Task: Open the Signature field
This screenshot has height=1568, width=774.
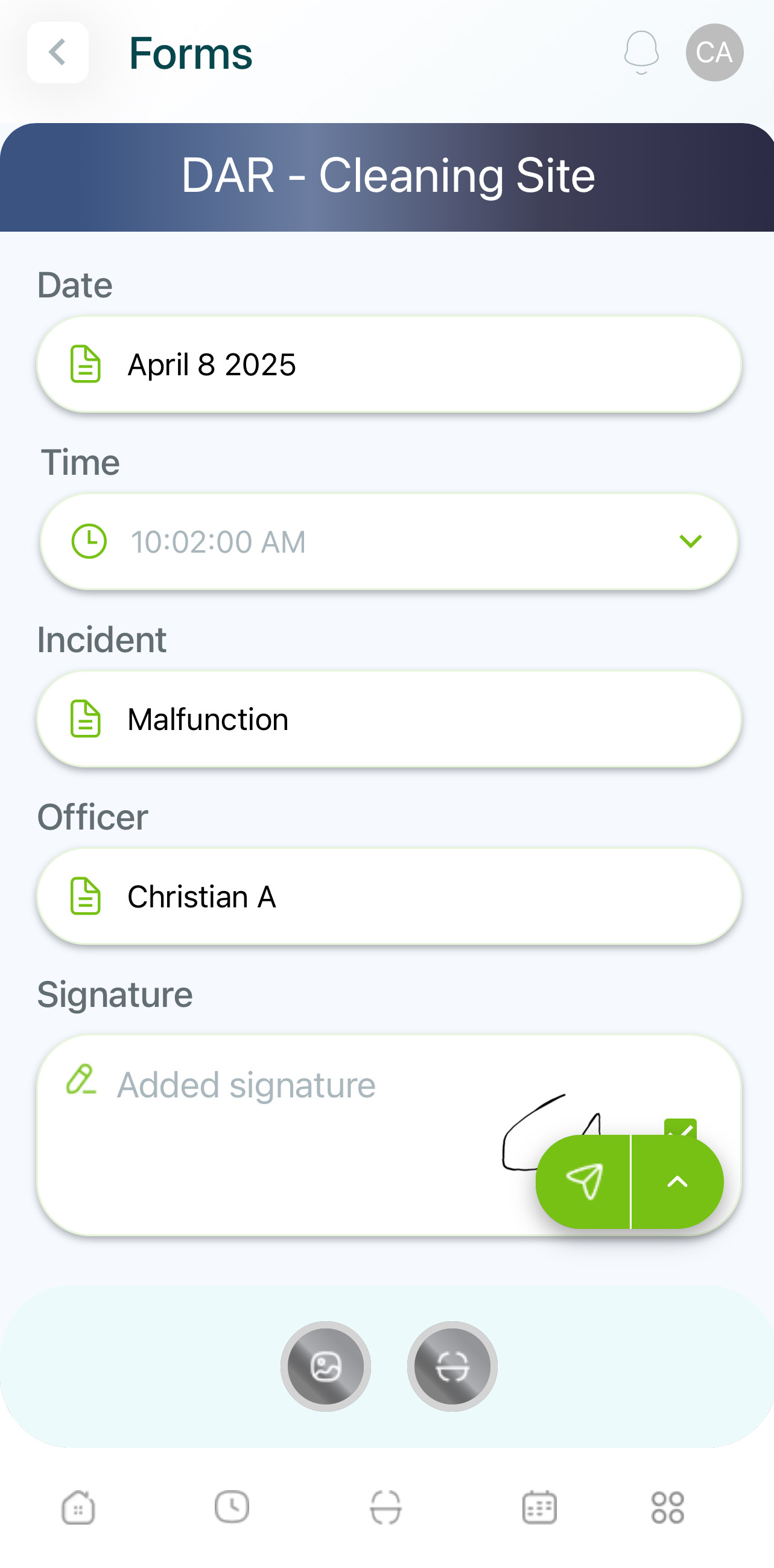Action: pyautogui.click(x=274, y=1135)
